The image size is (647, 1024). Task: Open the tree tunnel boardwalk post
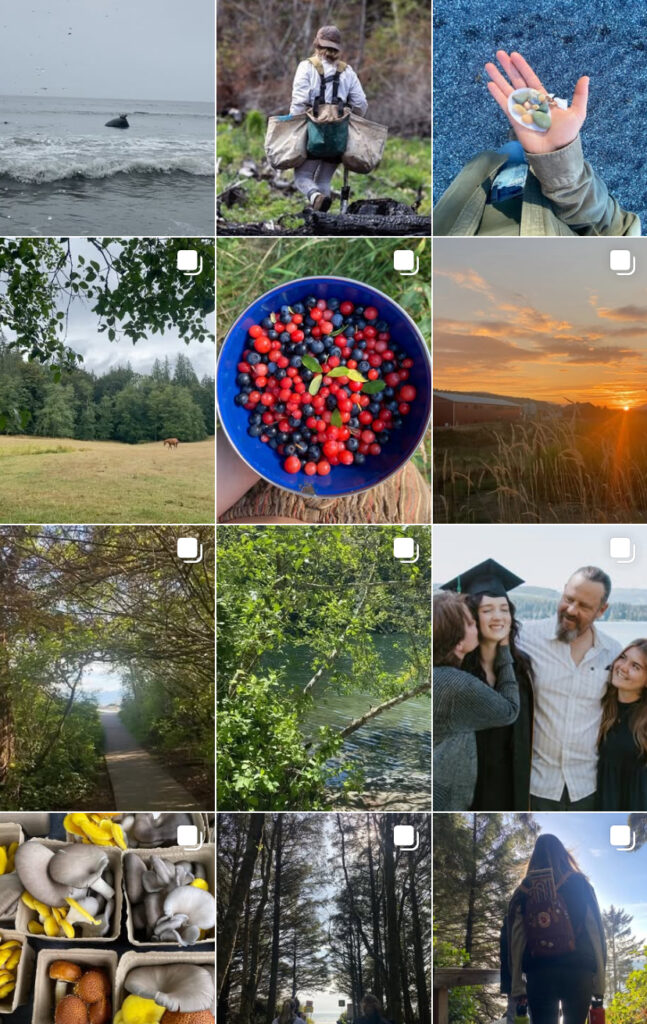[x=107, y=667]
